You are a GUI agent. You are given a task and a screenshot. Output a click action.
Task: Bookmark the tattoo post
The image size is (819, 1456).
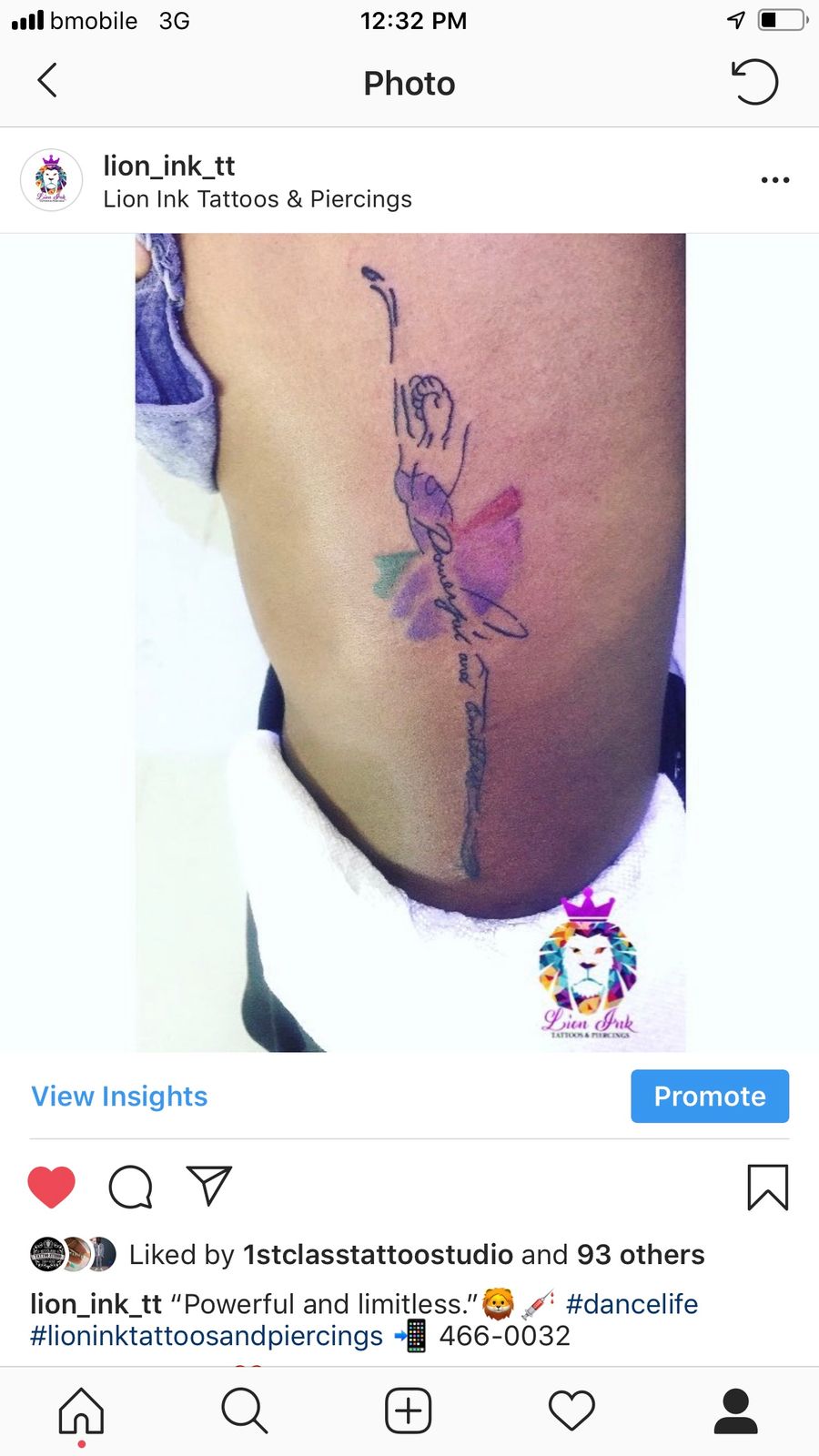click(x=767, y=1188)
